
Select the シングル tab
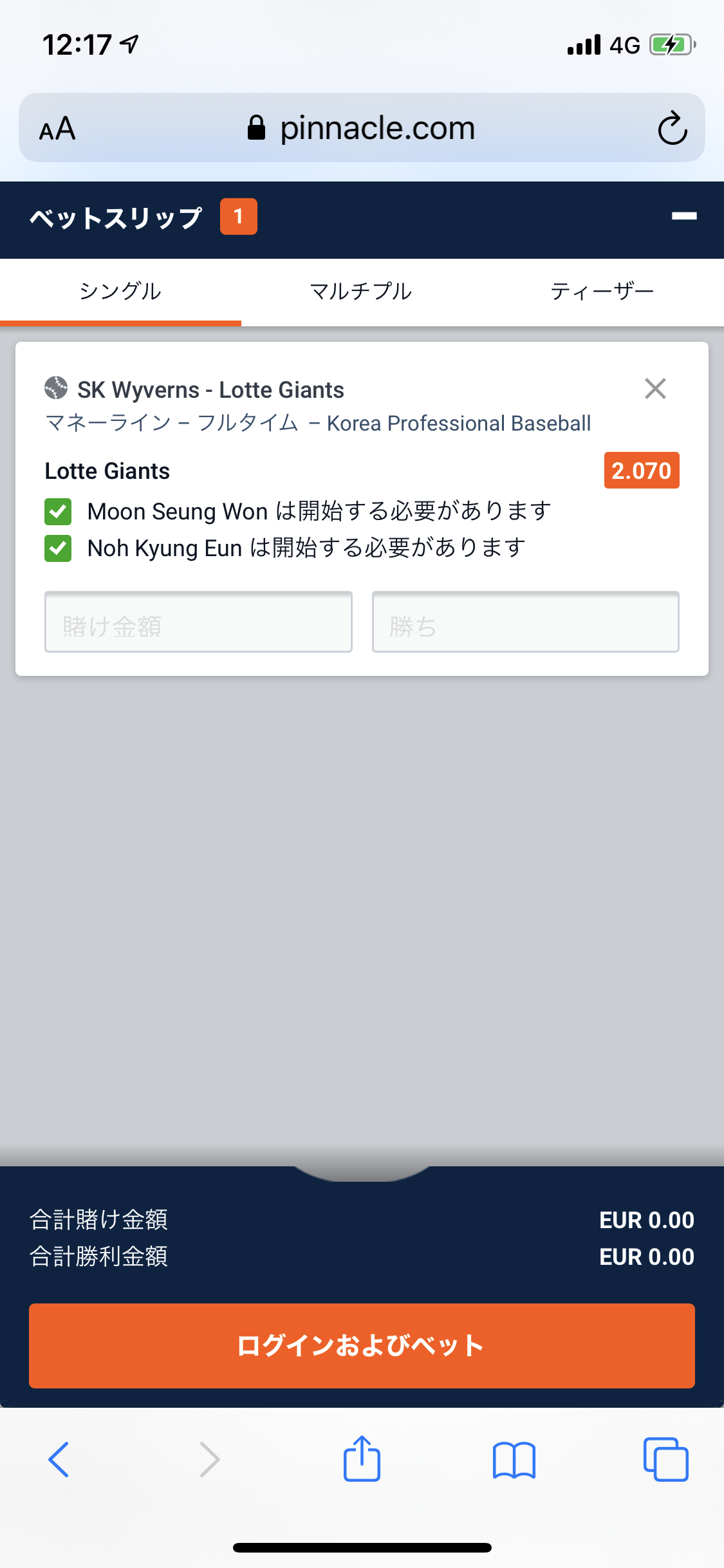(120, 292)
